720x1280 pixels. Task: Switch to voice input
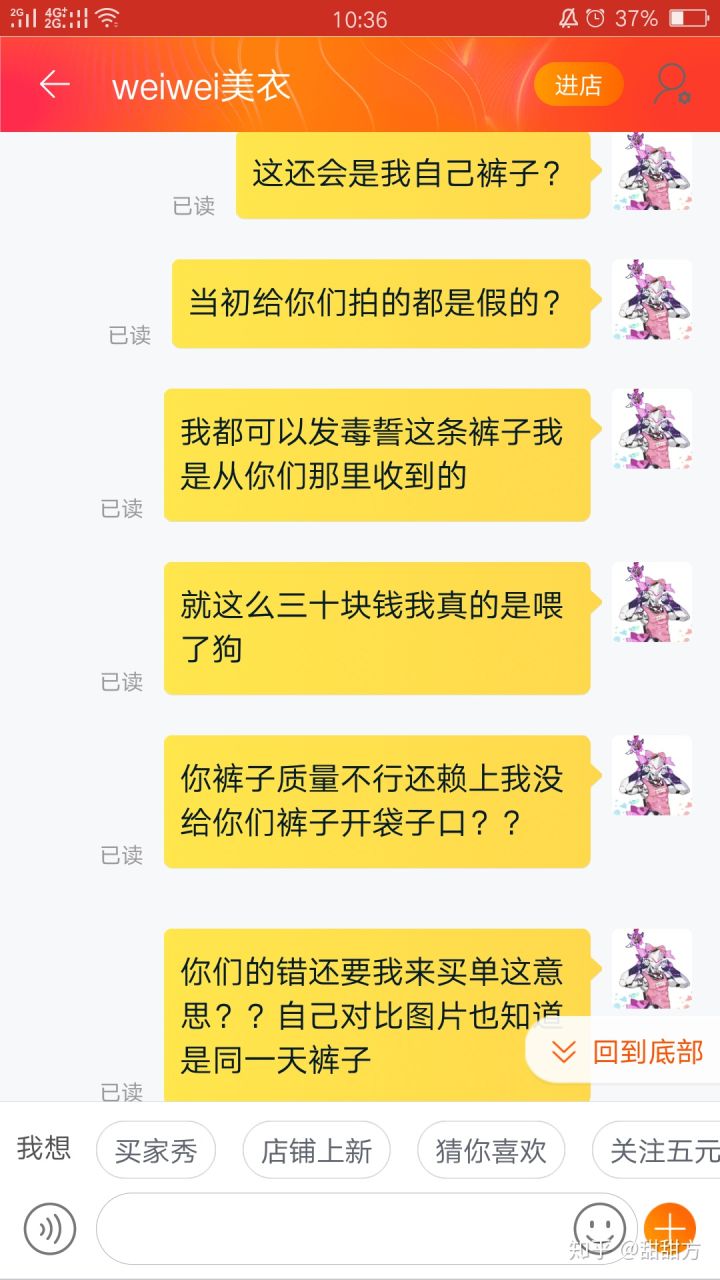click(x=50, y=1228)
